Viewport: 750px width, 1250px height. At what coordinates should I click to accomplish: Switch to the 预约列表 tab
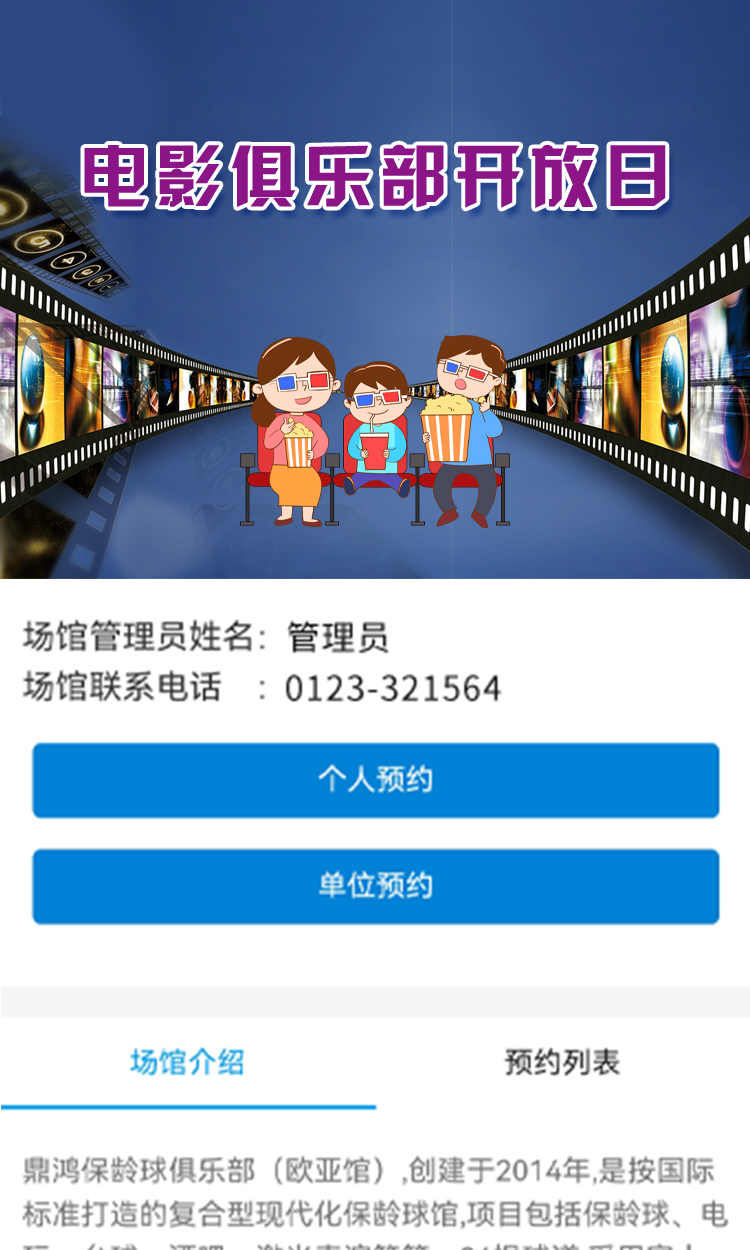(562, 1062)
